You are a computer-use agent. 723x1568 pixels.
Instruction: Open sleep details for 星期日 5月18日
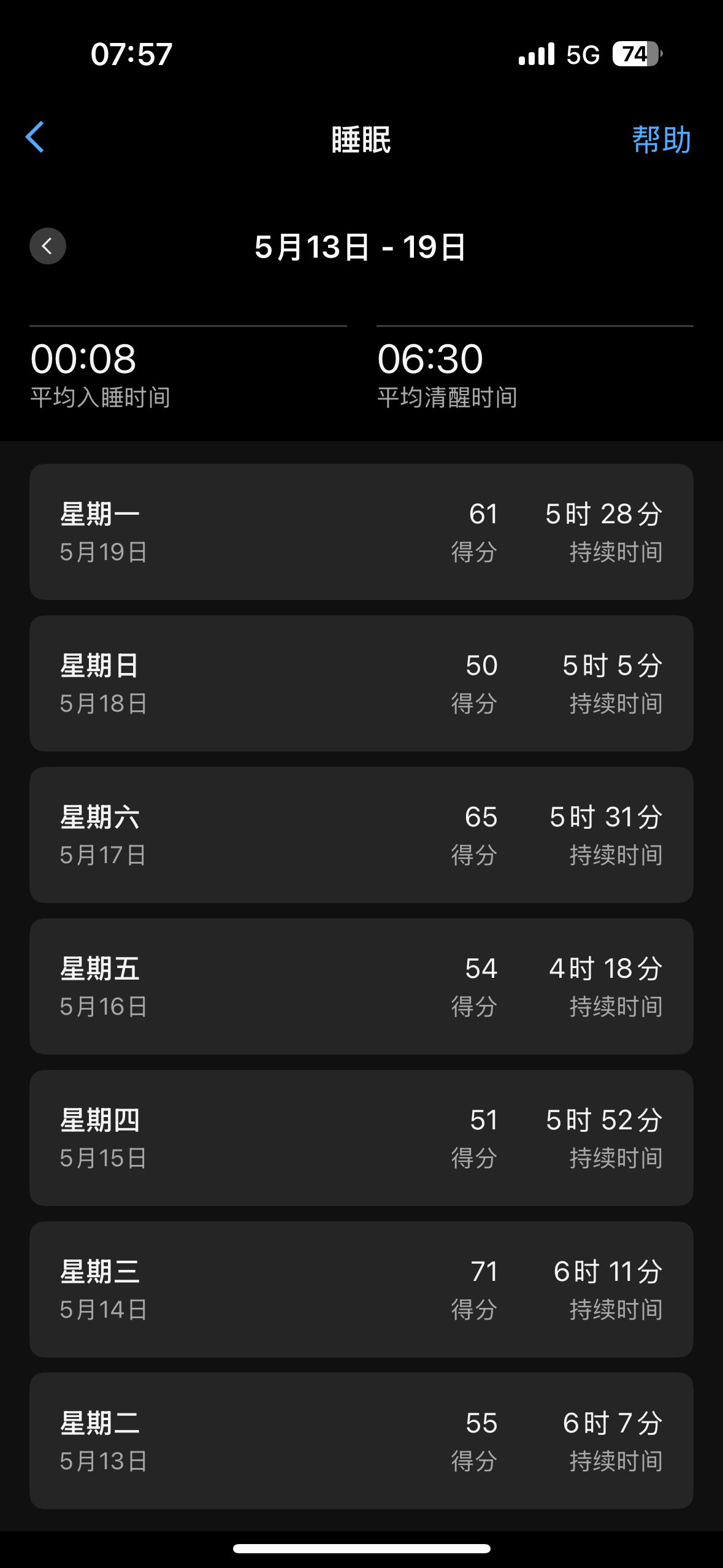[361, 683]
